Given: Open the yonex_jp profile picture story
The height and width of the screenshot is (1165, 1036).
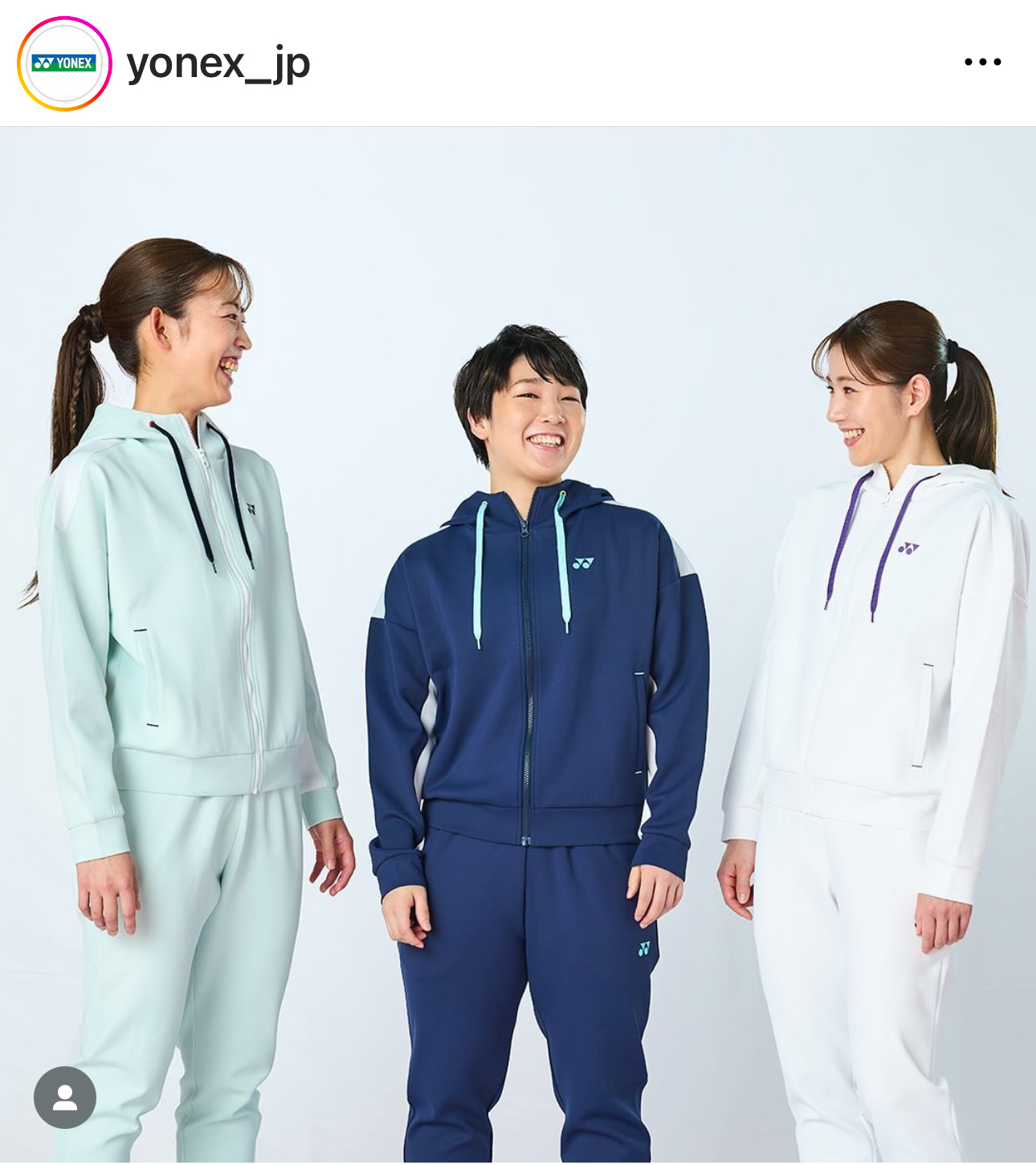Looking at the screenshot, I should [x=64, y=63].
